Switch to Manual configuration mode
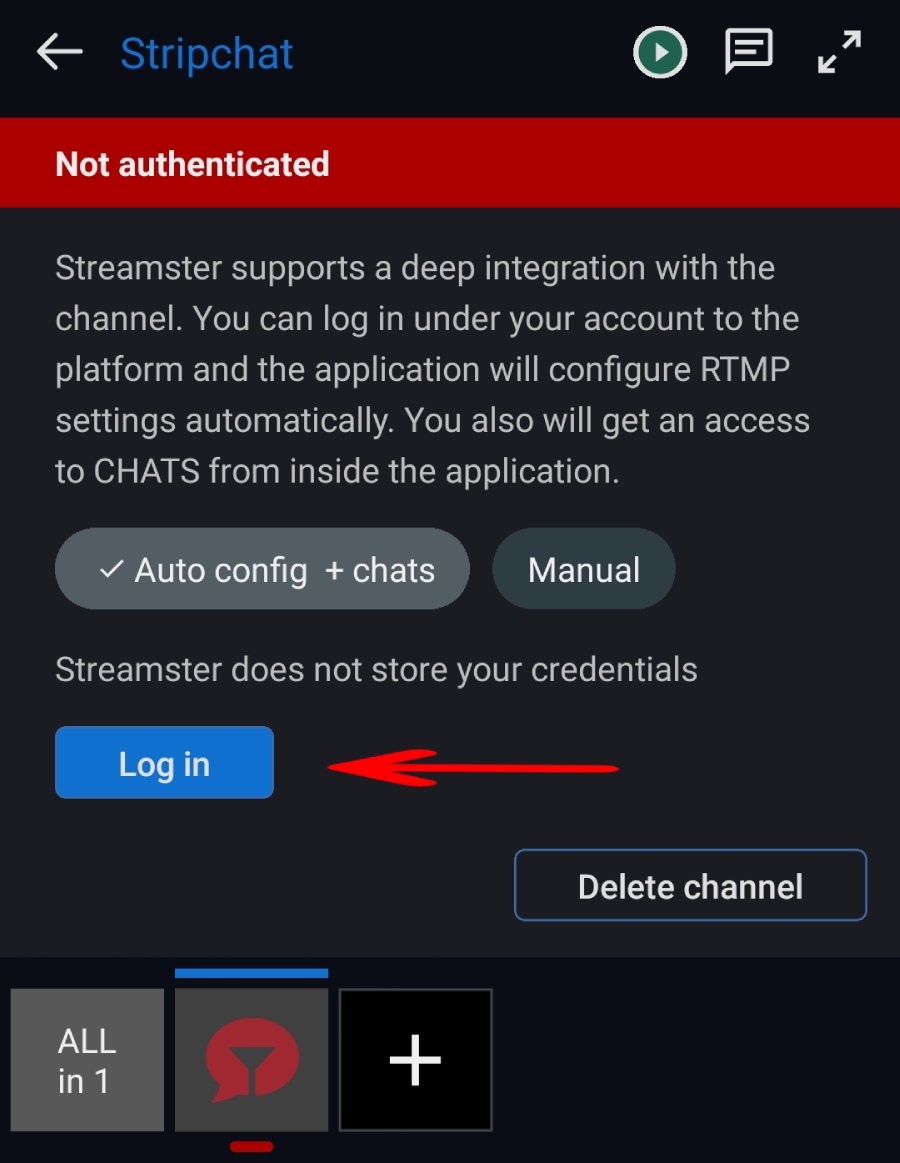Screen dimensions: 900x1163 pyautogui.click(x=583, y=569)
